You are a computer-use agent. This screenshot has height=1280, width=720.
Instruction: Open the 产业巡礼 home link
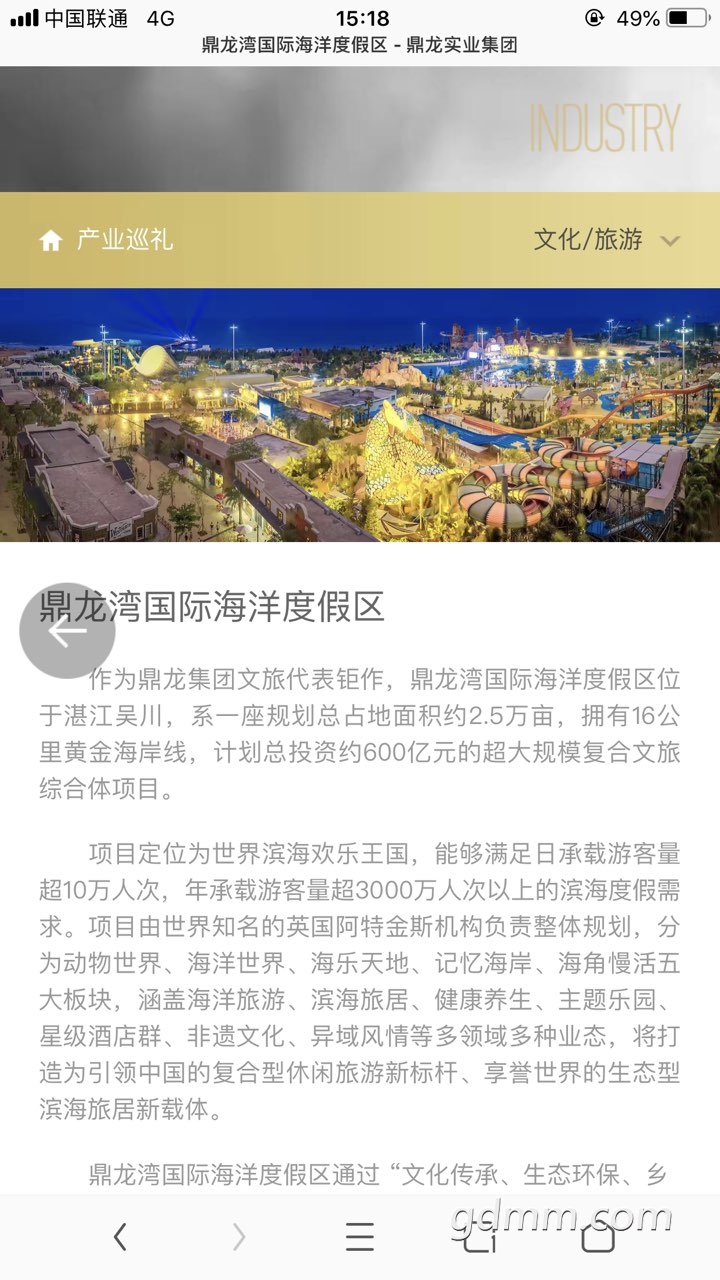(106, 240)
